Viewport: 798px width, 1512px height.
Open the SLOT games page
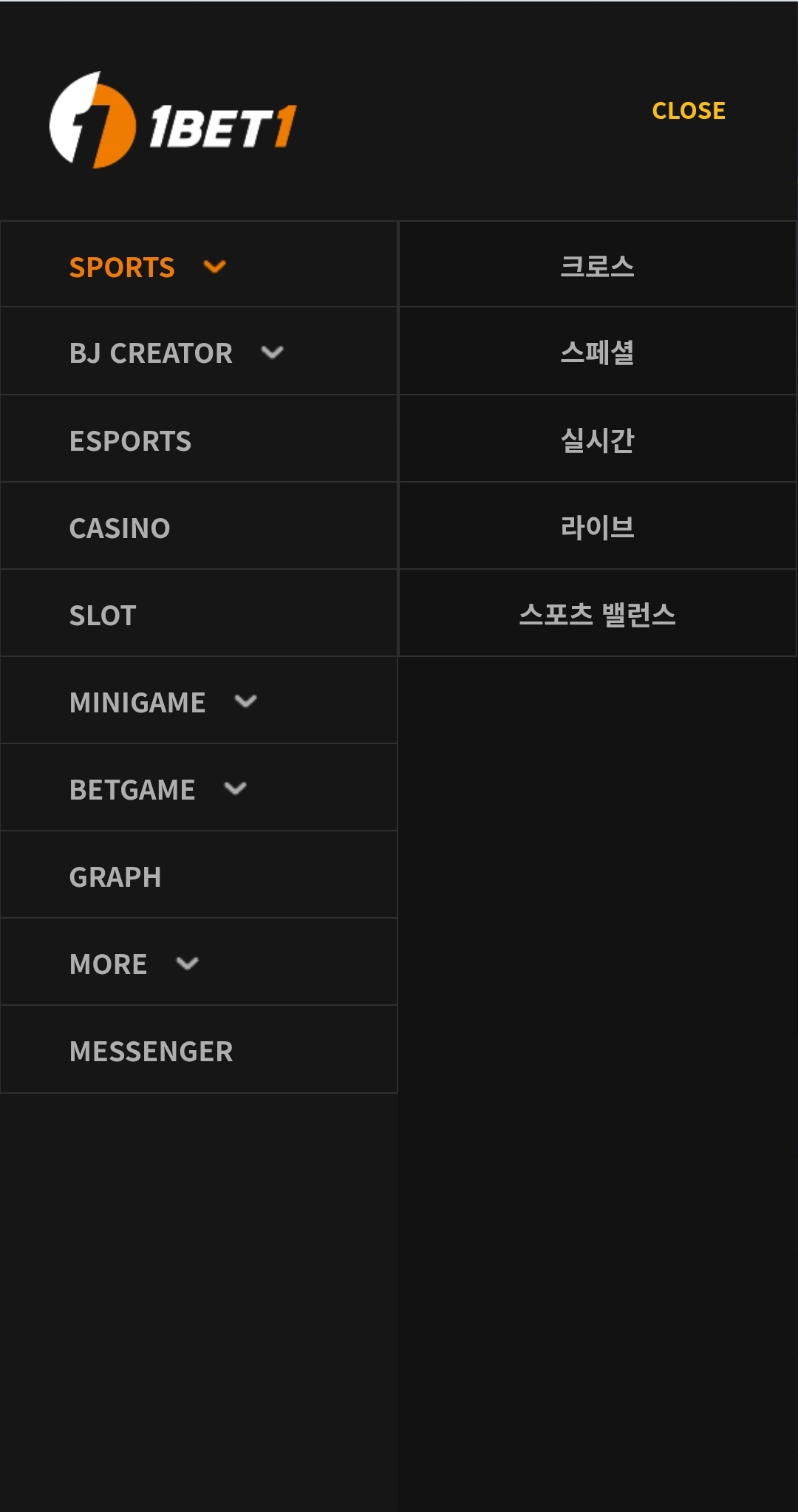click(103, 616)
